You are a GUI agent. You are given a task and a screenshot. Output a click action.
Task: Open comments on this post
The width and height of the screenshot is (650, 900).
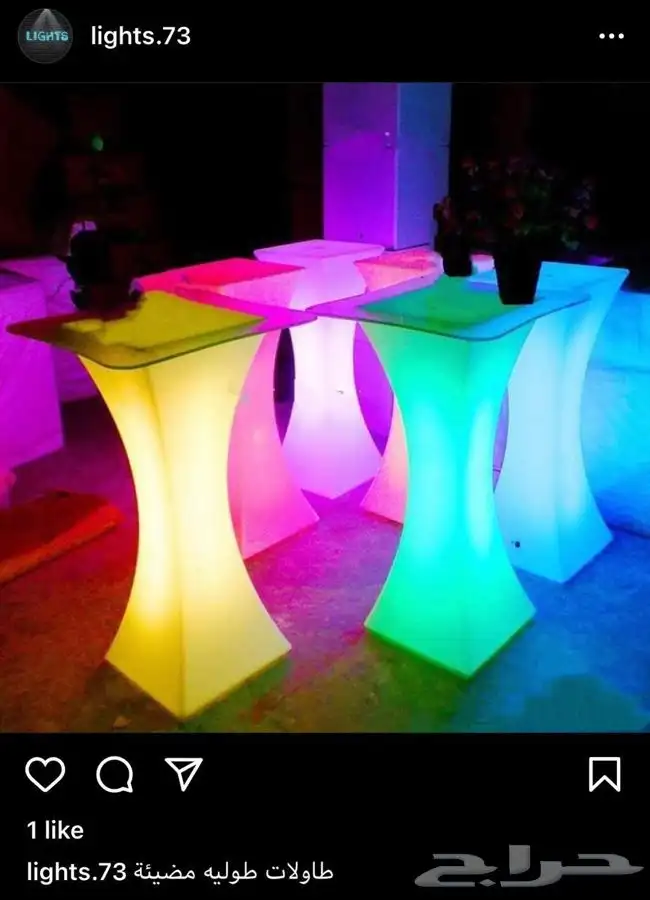pyautogui.click(x=114, y=774)
